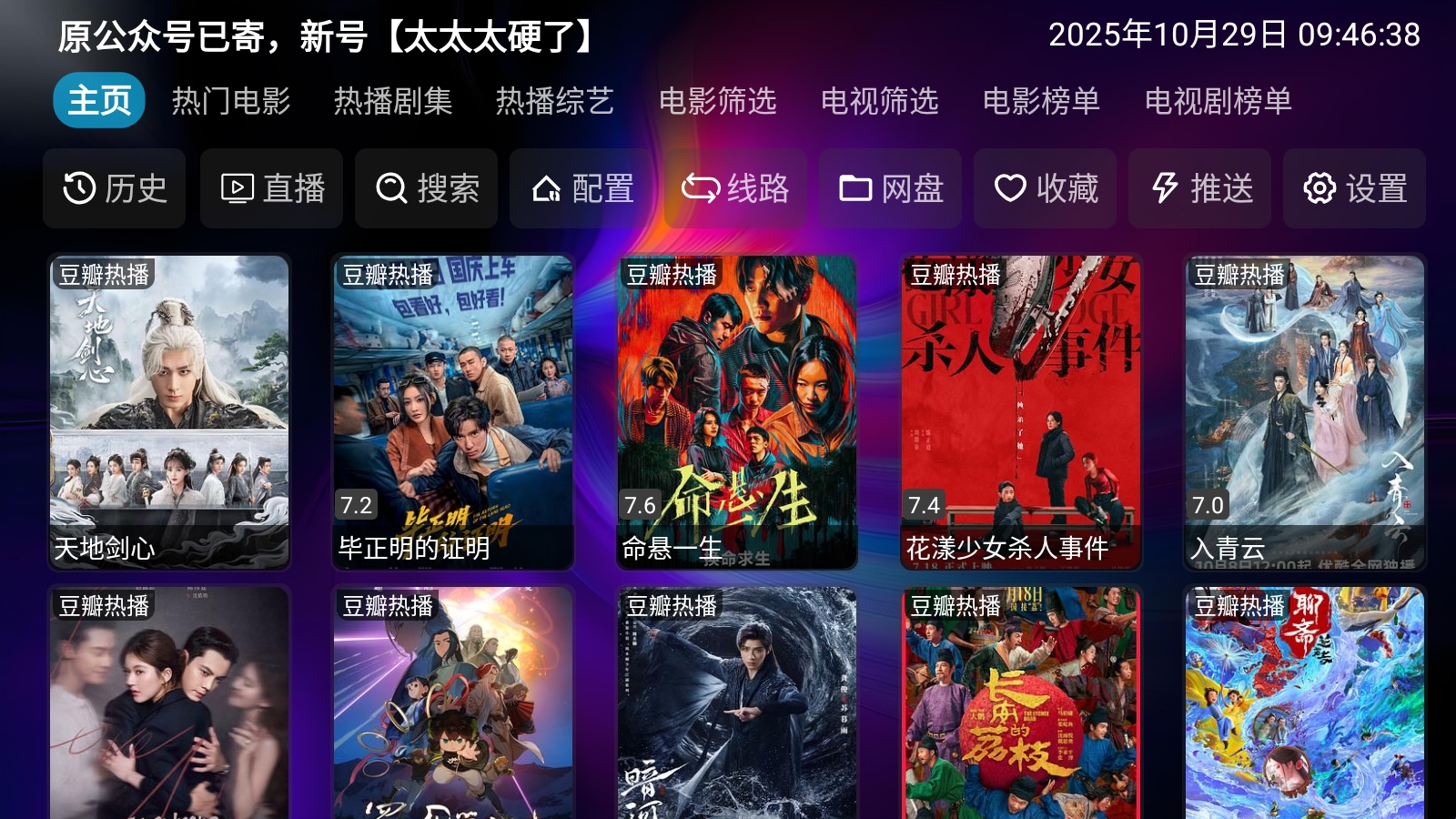Viewport: 1456px width, 819px height.
Task: Open the 电影榜单 tab
Action: coord(1041,100)
